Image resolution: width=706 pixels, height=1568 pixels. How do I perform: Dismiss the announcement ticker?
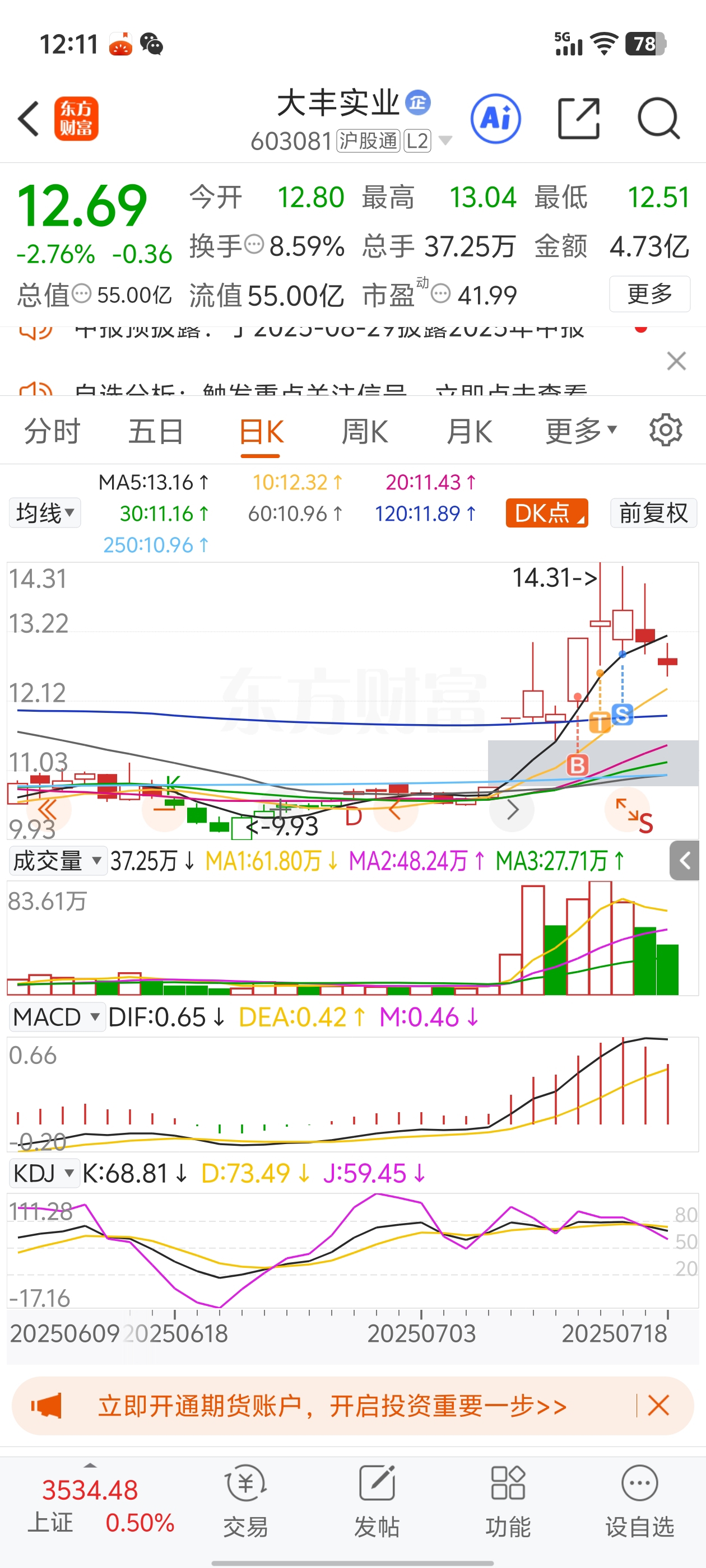(676, 361)
